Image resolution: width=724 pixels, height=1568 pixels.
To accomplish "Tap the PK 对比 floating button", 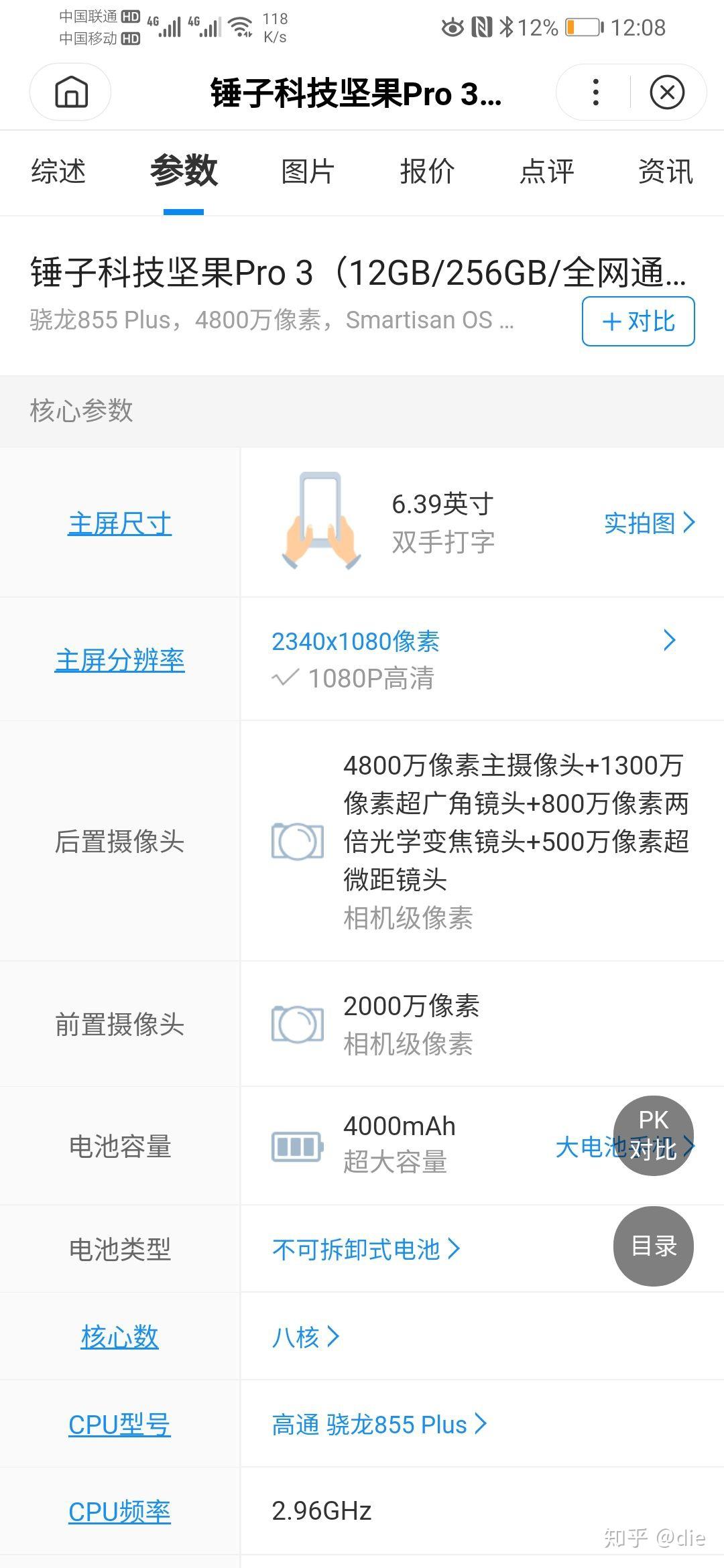I will click(x=654, y=1135).
